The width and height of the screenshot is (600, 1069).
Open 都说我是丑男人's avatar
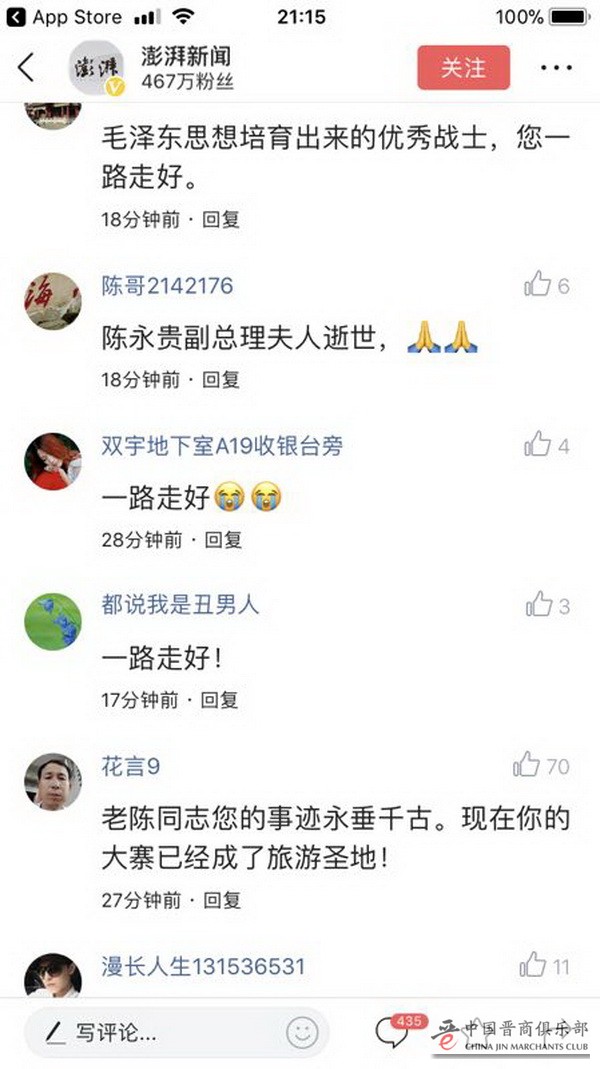click(x=53, y=621)
